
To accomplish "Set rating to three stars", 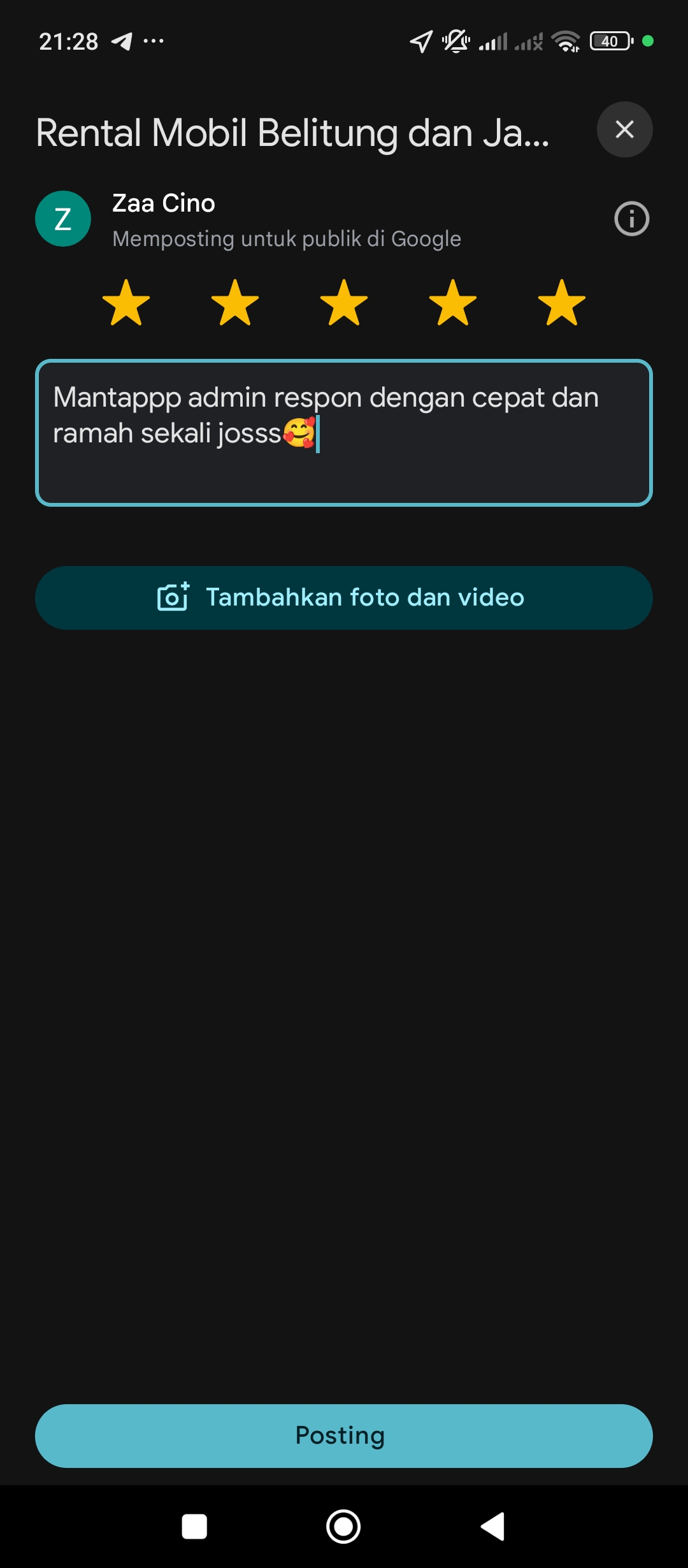I will point(344,303).
